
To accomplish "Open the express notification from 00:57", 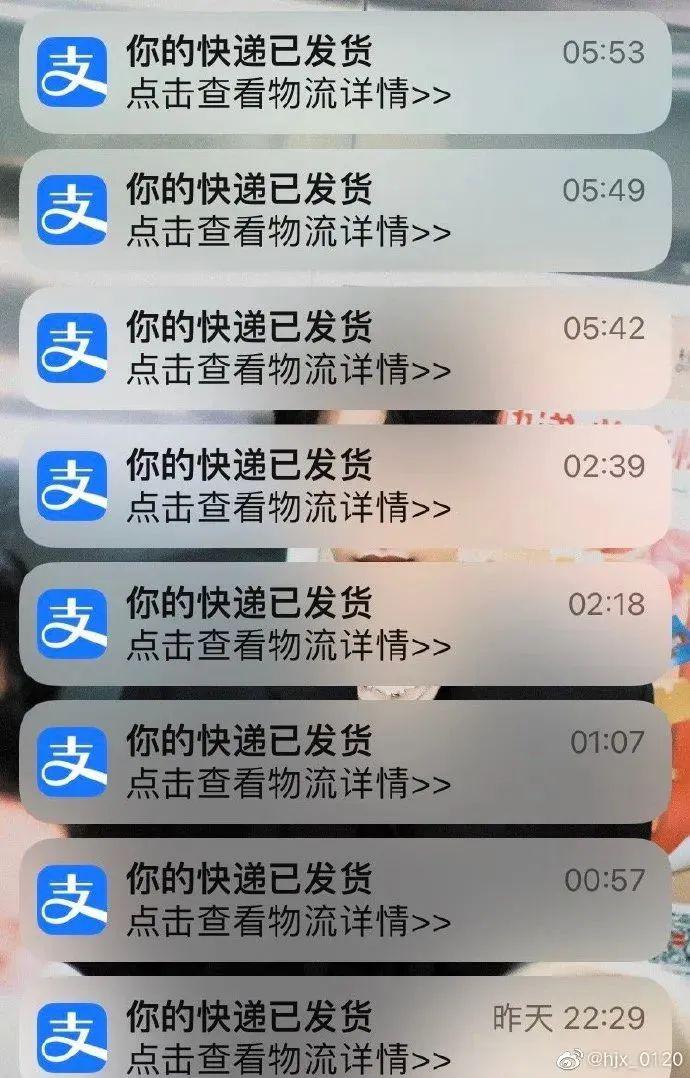I will [345, 900].
